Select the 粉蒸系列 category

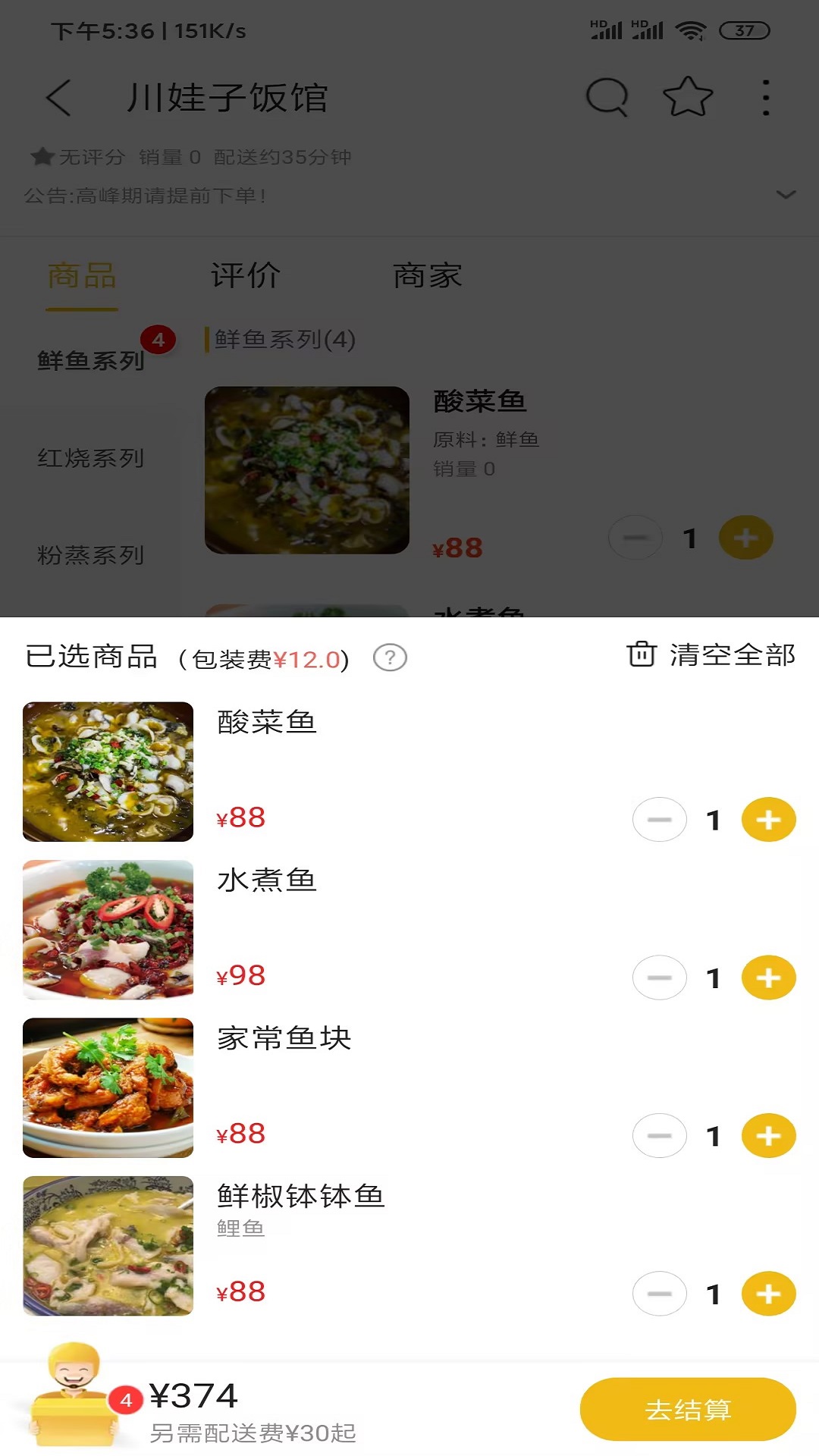click(x=91, y=556)
